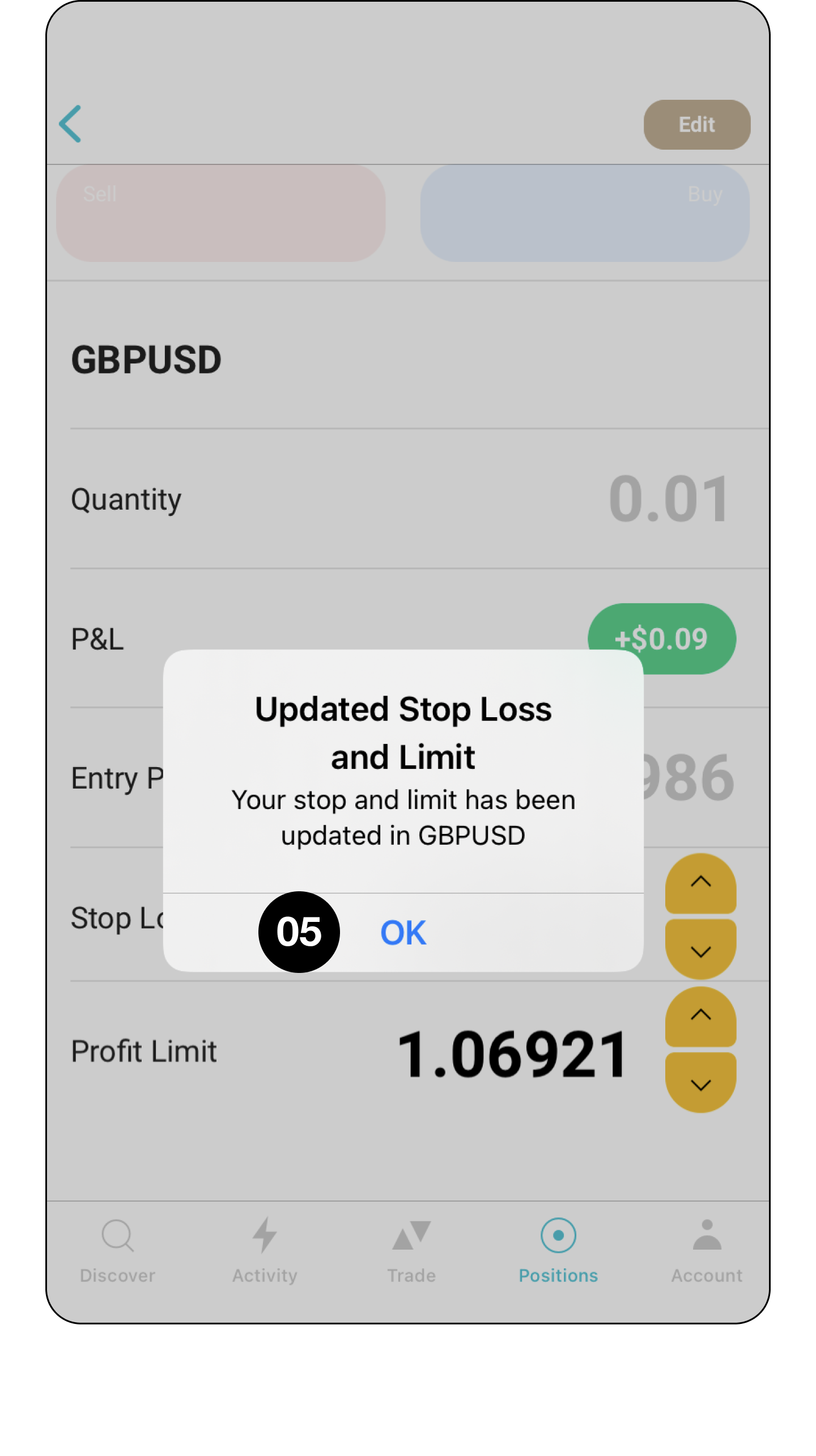Tap the Edit button
The height and width of the screenshot is (1456, 816).
(696, 125)
